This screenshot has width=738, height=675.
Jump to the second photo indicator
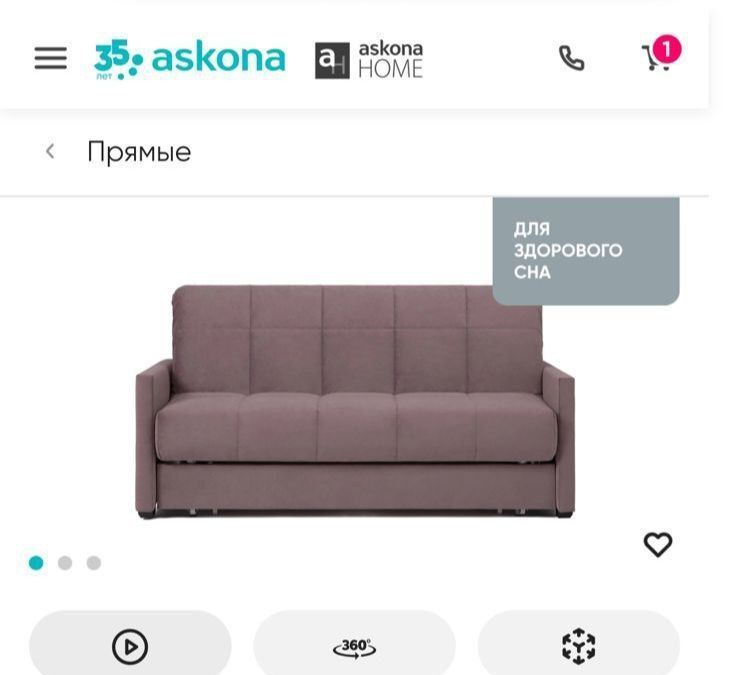tap(65, 563)
